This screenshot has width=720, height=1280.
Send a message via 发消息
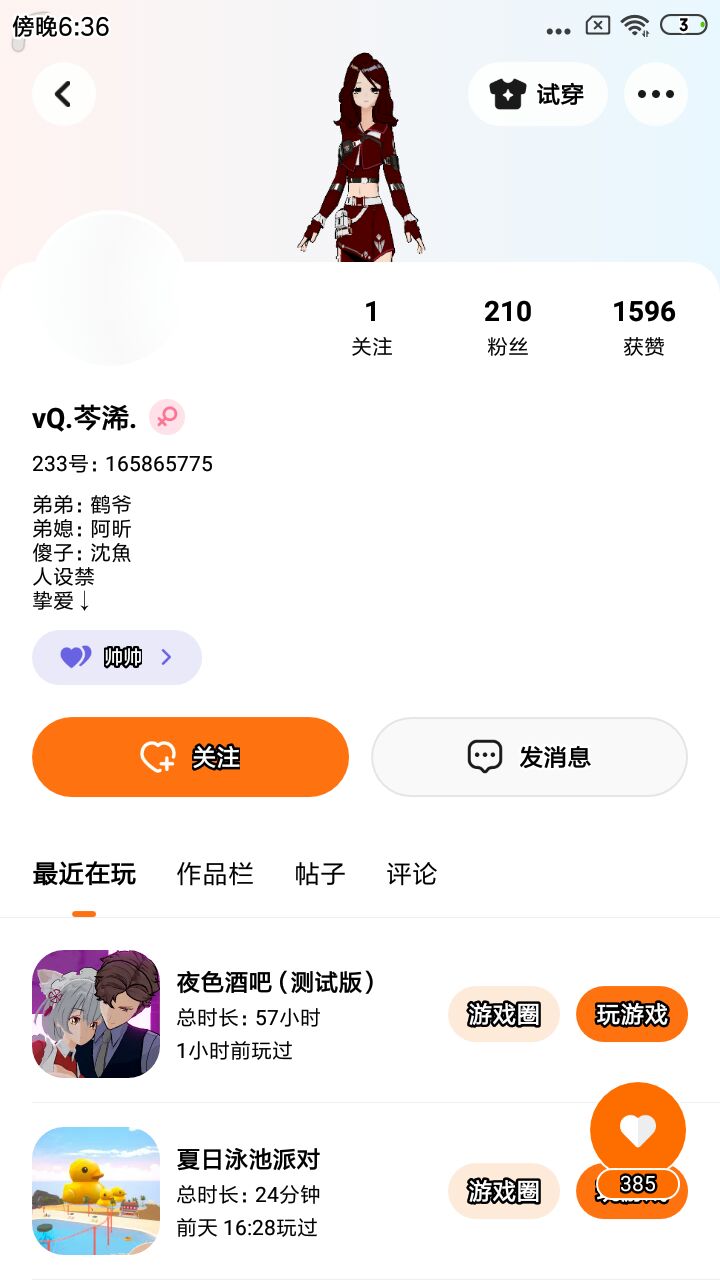pos(529,757)
